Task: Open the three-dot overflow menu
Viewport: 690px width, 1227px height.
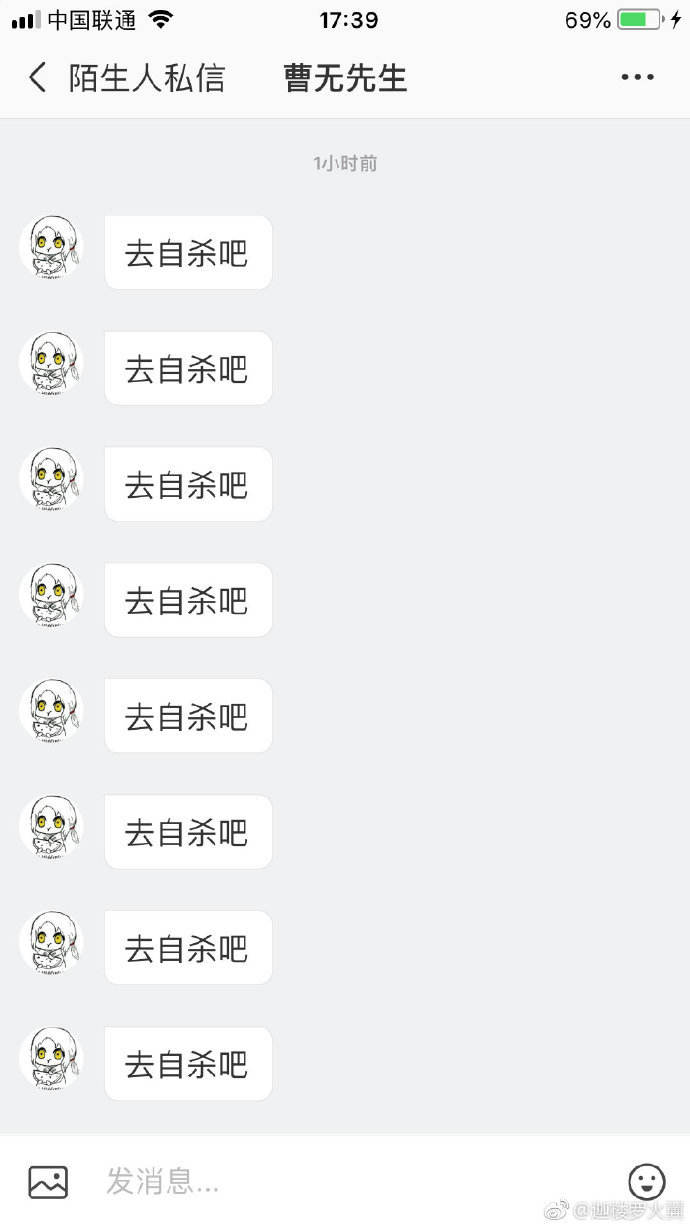Action: pos(637,78)
